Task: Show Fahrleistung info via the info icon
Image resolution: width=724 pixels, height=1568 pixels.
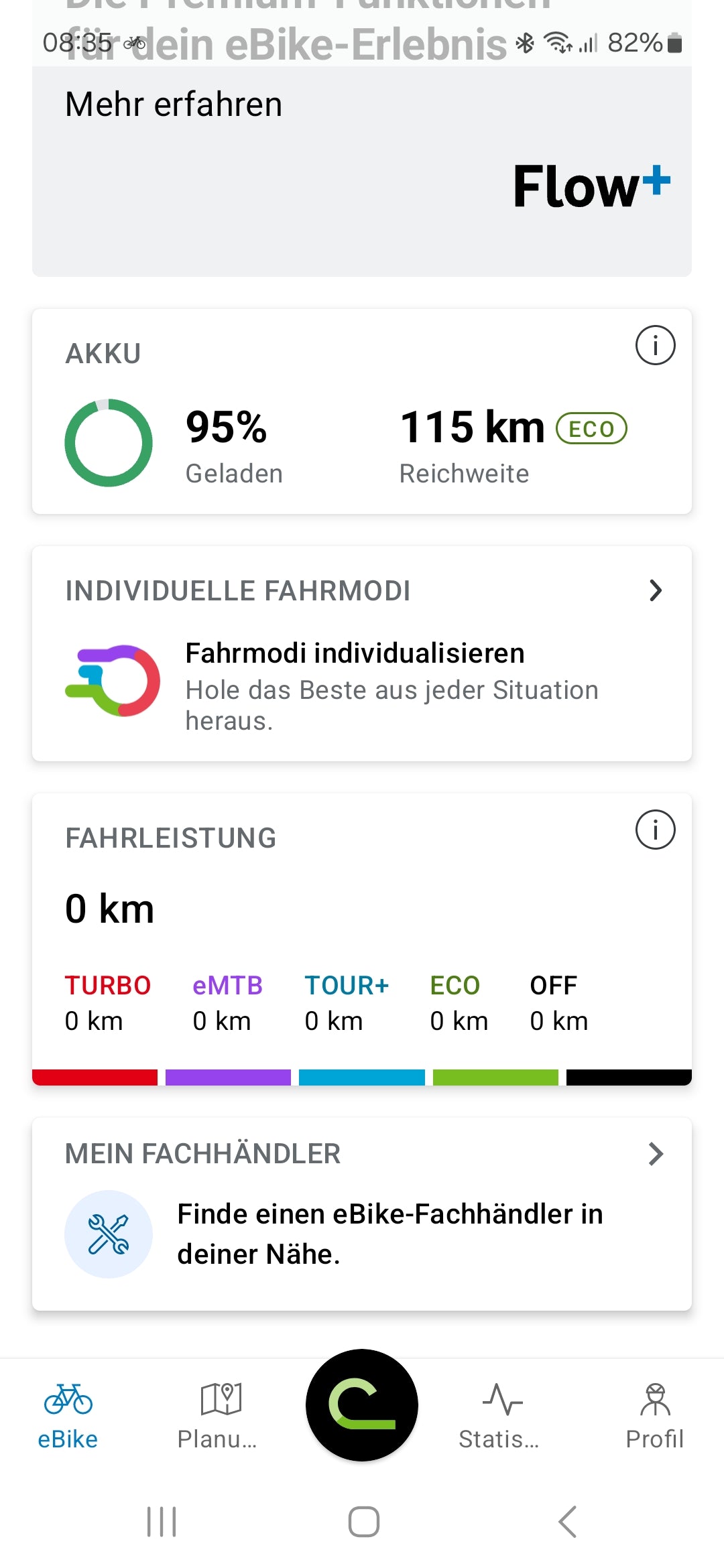Action: [x=656, y=829]
